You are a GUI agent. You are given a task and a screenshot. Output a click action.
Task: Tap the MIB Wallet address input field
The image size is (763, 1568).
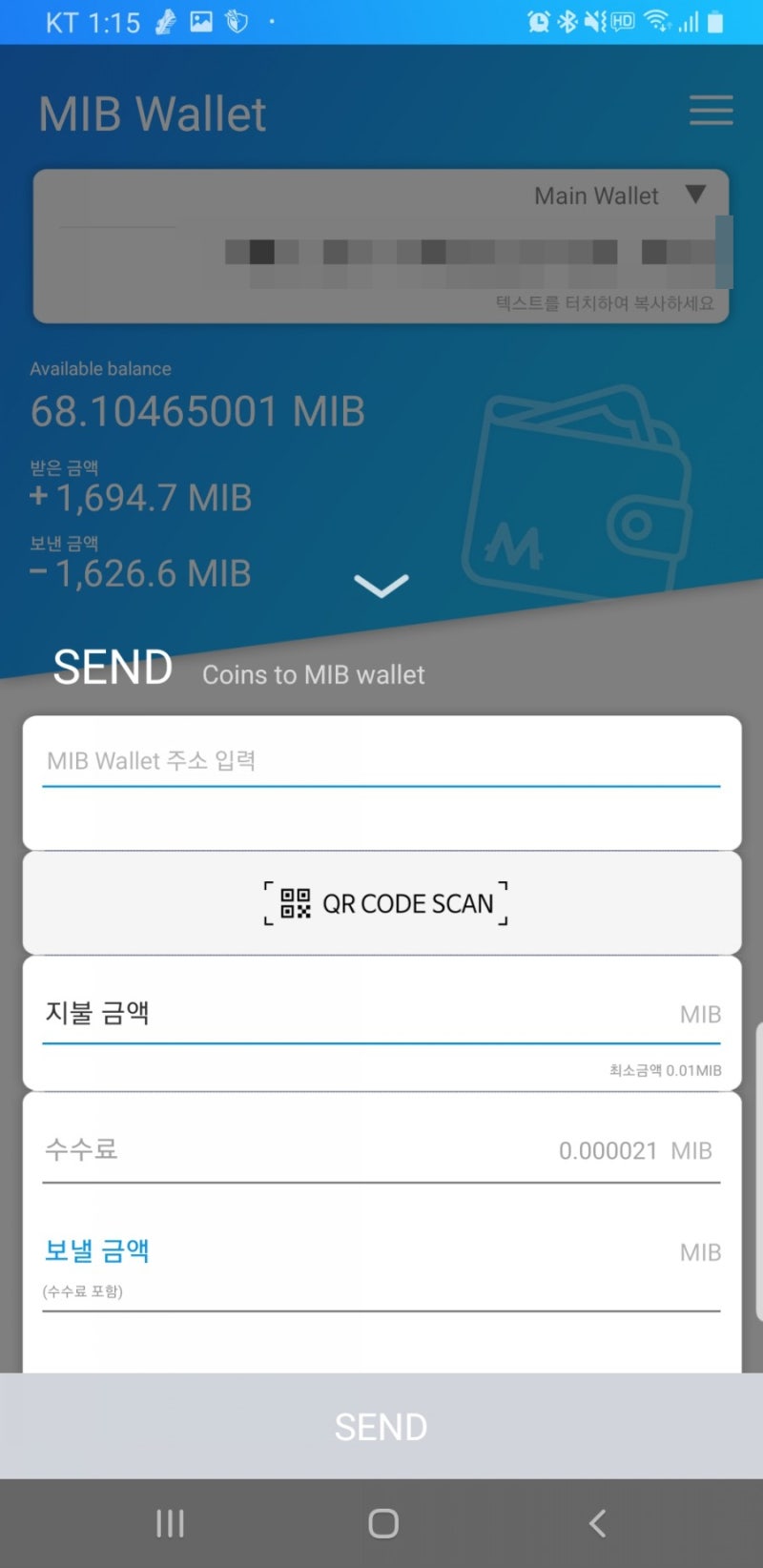pos(381,760)
